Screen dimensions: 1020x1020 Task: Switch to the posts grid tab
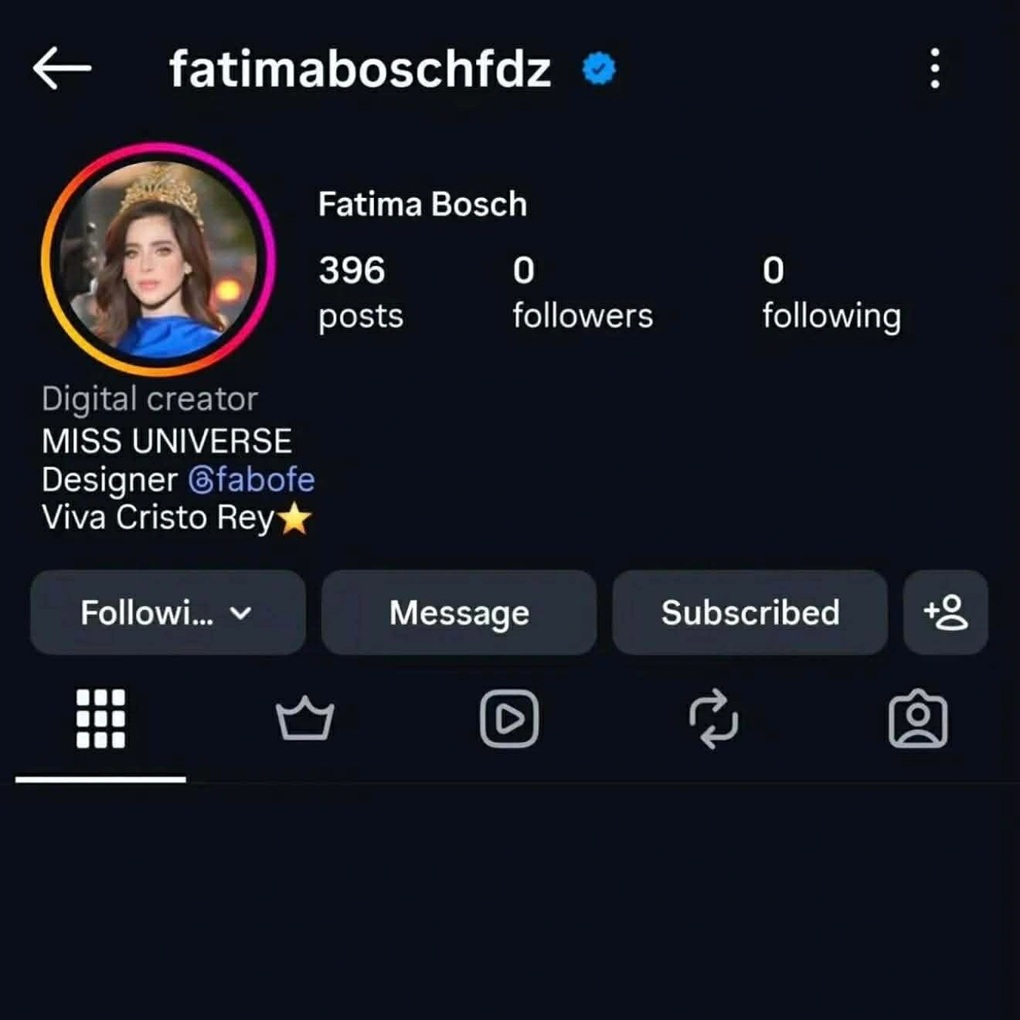point(101,719)
